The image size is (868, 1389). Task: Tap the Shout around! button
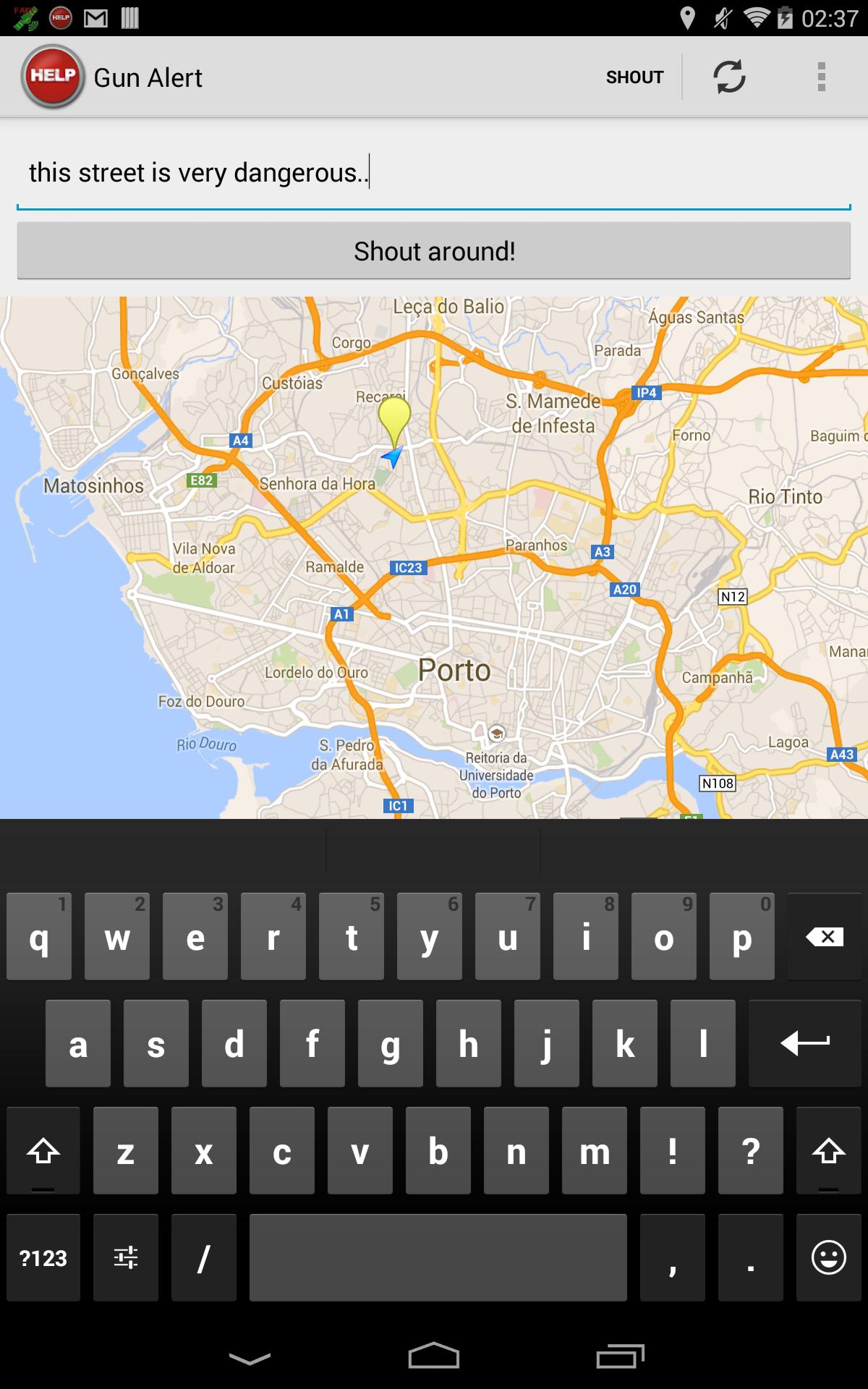434,251
